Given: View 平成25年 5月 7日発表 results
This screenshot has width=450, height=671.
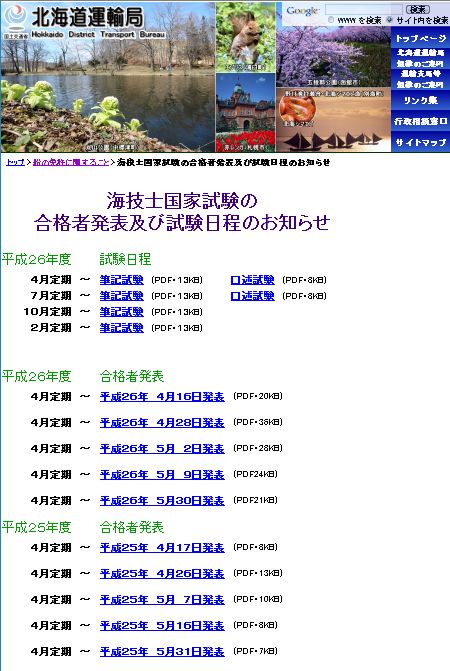Looking at the screenshot, I should (x=162, y=600).
